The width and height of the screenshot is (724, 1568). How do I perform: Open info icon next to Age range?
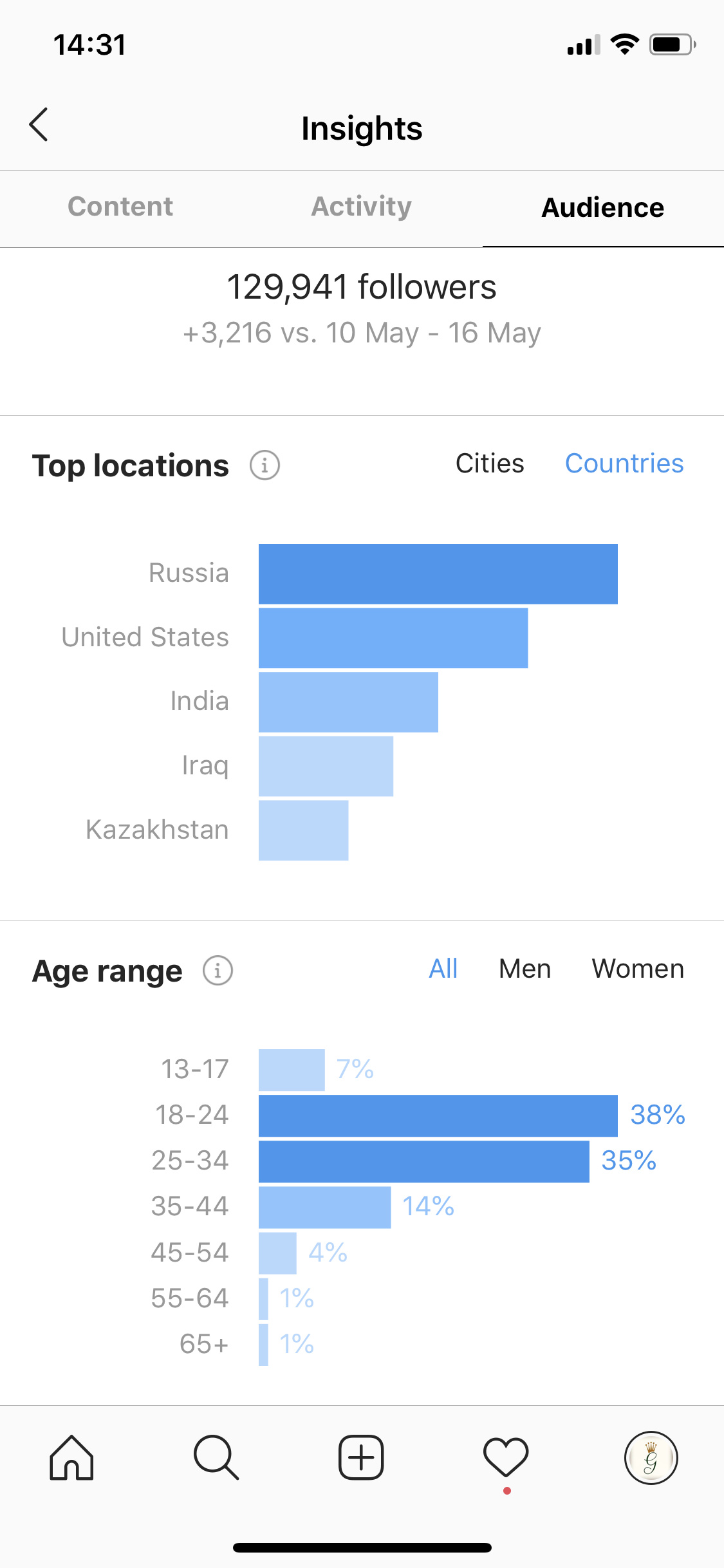(218, 970)
